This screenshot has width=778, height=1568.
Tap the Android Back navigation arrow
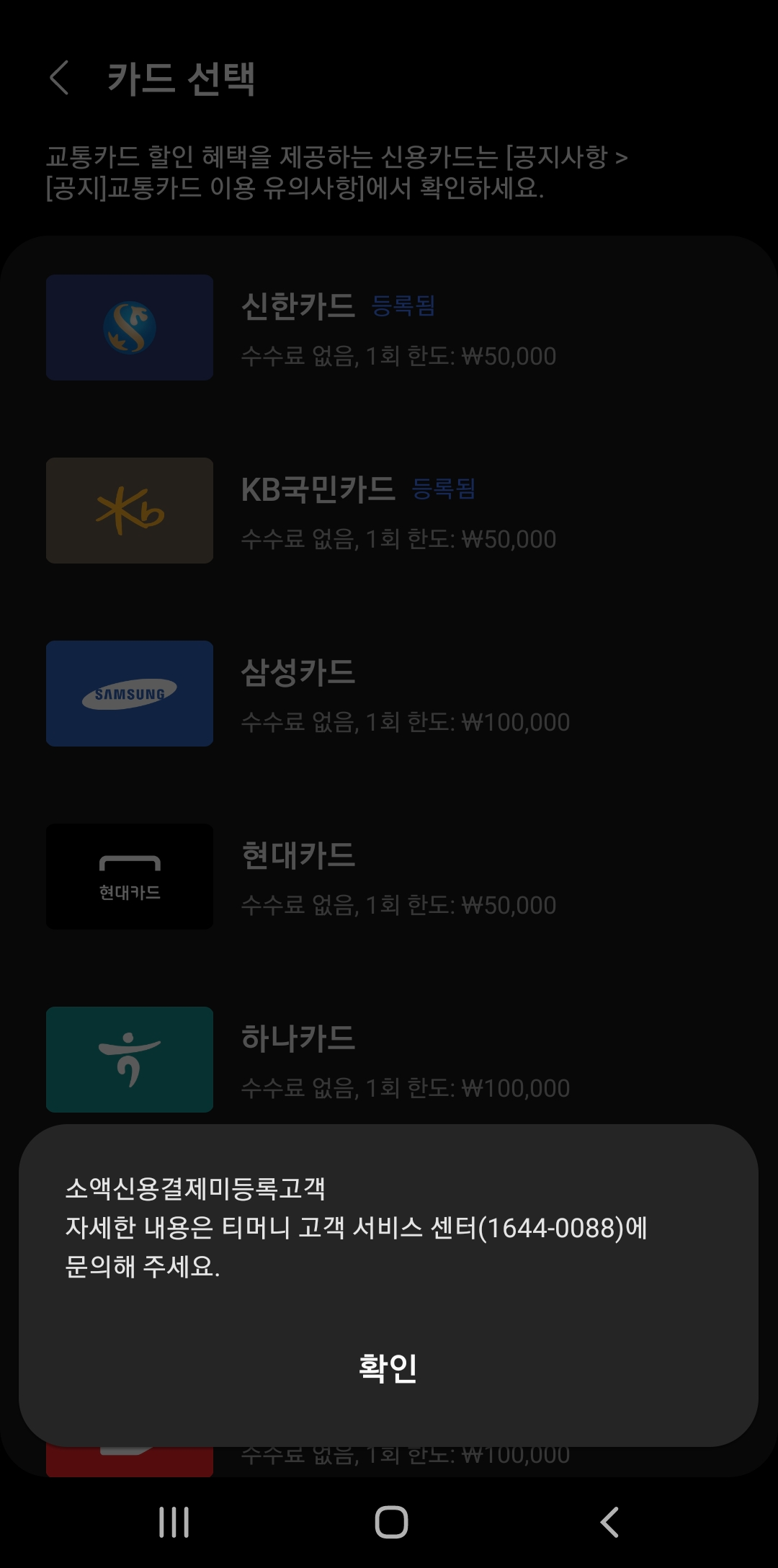pyautogui.click(x=609, y=1523)
